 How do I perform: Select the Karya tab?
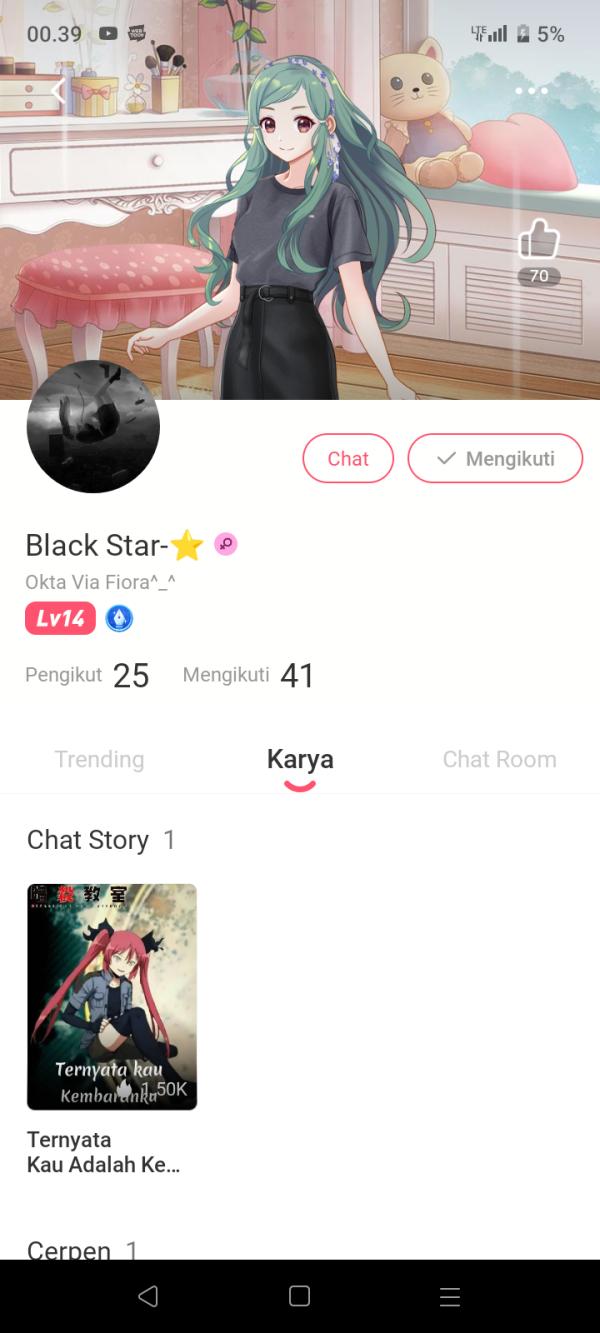click(x=300, y=759)
